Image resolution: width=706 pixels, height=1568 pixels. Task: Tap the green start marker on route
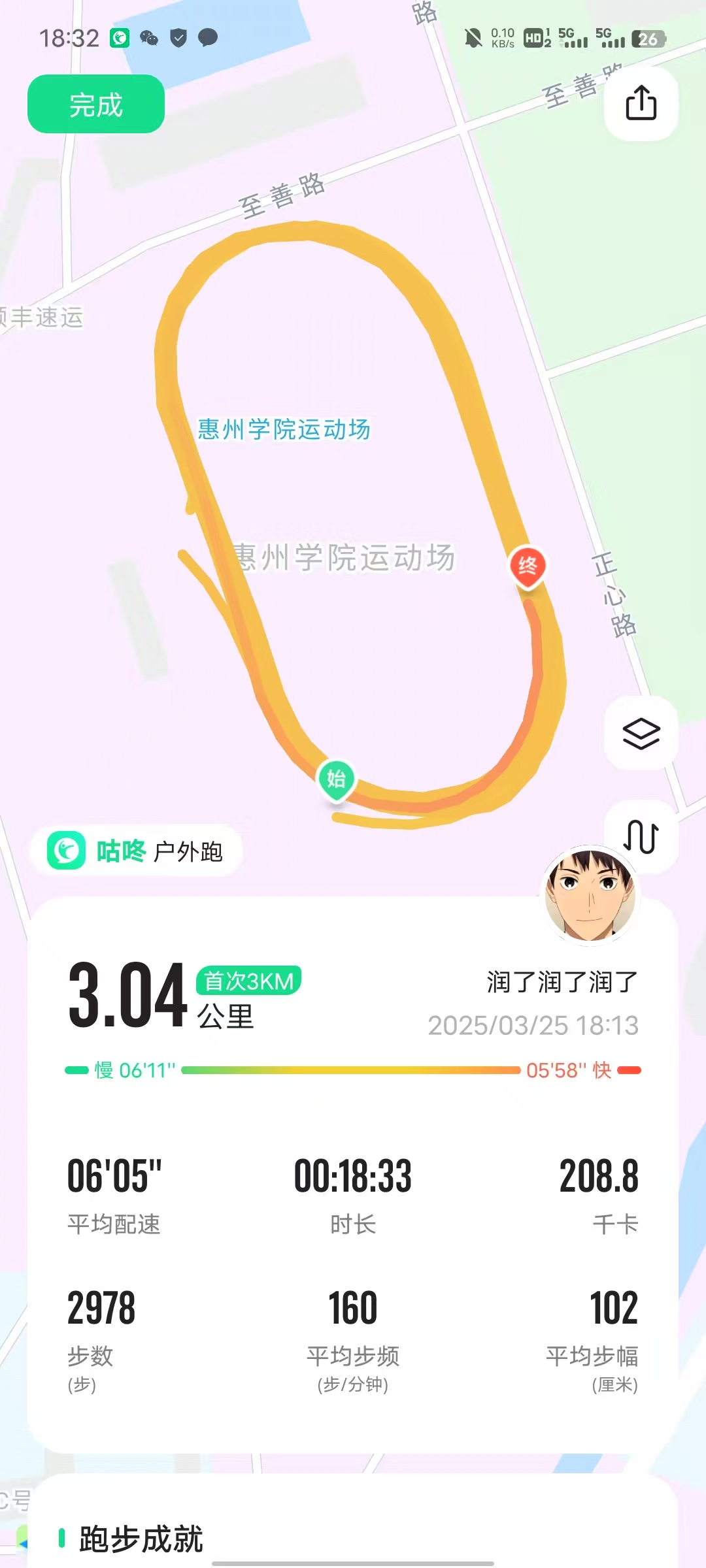point(336,779)
